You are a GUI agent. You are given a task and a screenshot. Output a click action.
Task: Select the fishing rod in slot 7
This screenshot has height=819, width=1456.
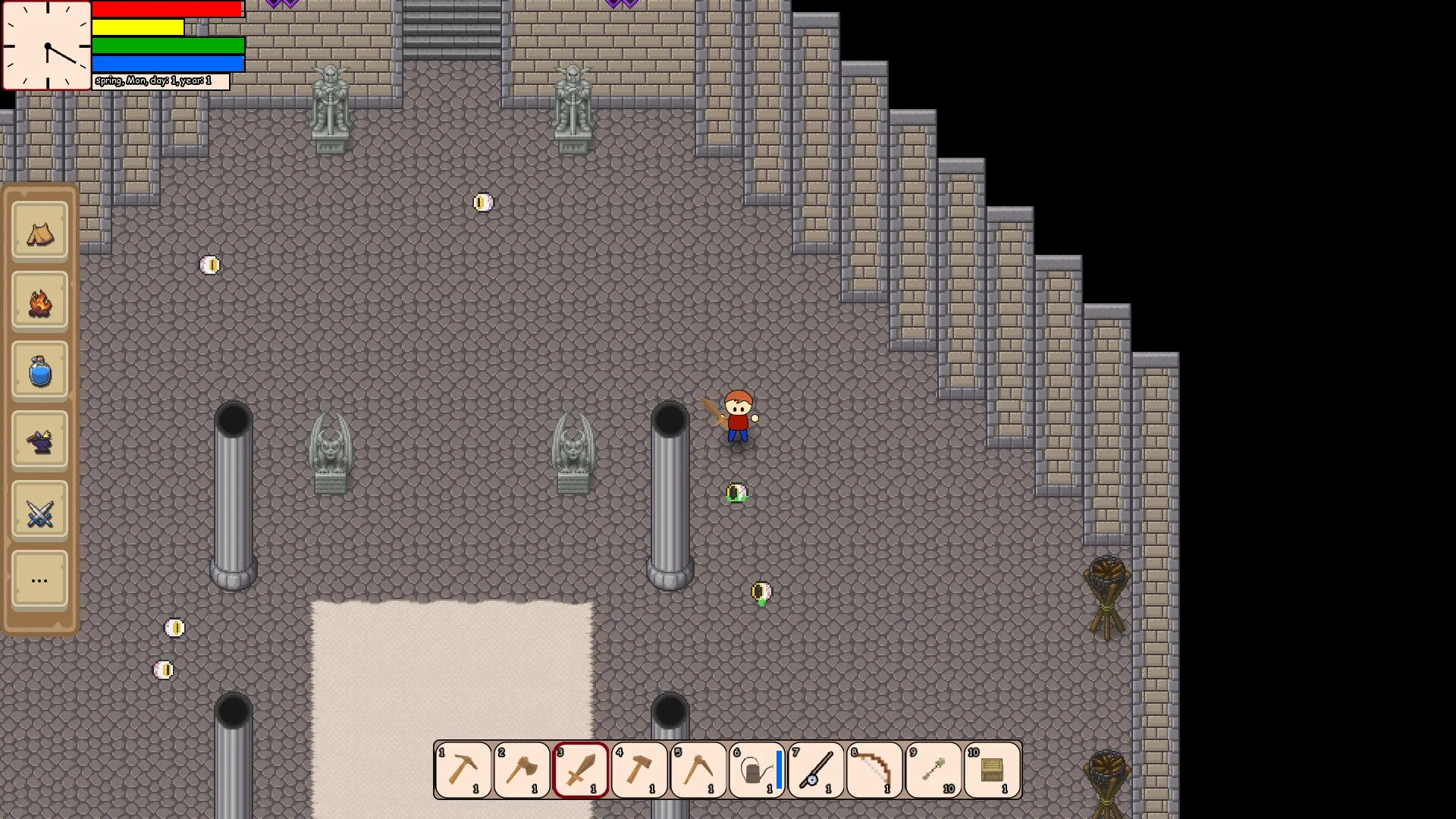[816, 770]
